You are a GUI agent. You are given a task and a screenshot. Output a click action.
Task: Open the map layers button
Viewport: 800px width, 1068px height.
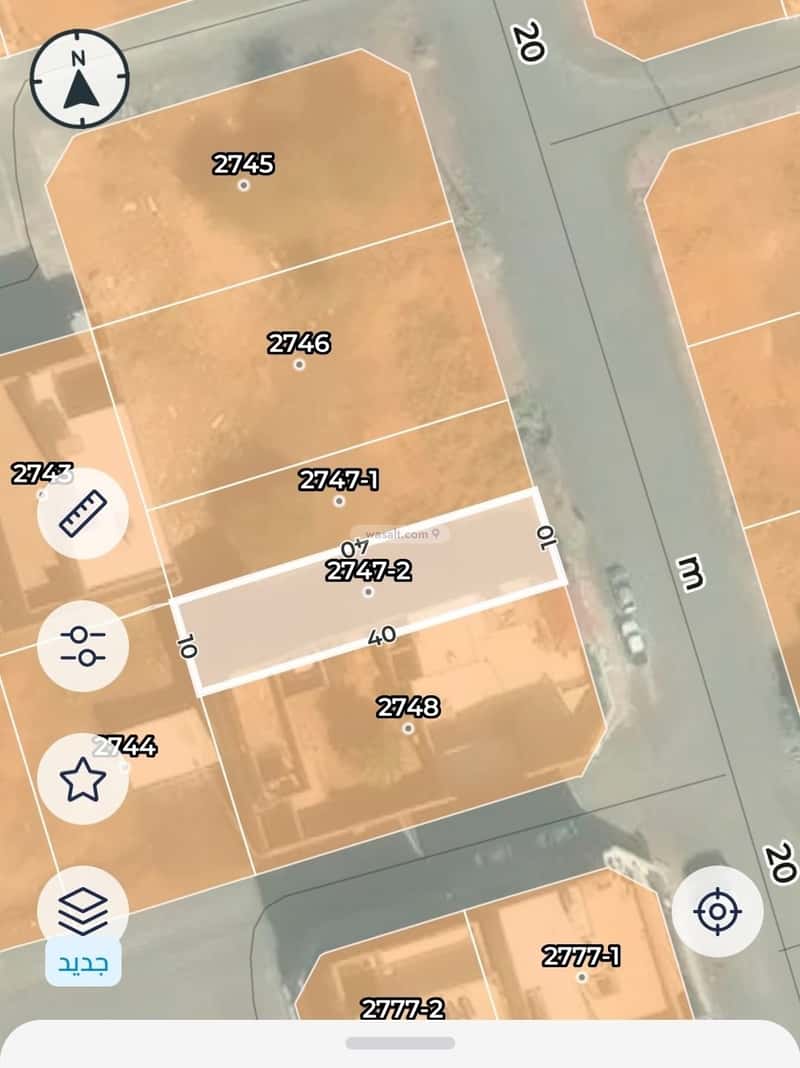pyautogui.click(x=82, y=910)
